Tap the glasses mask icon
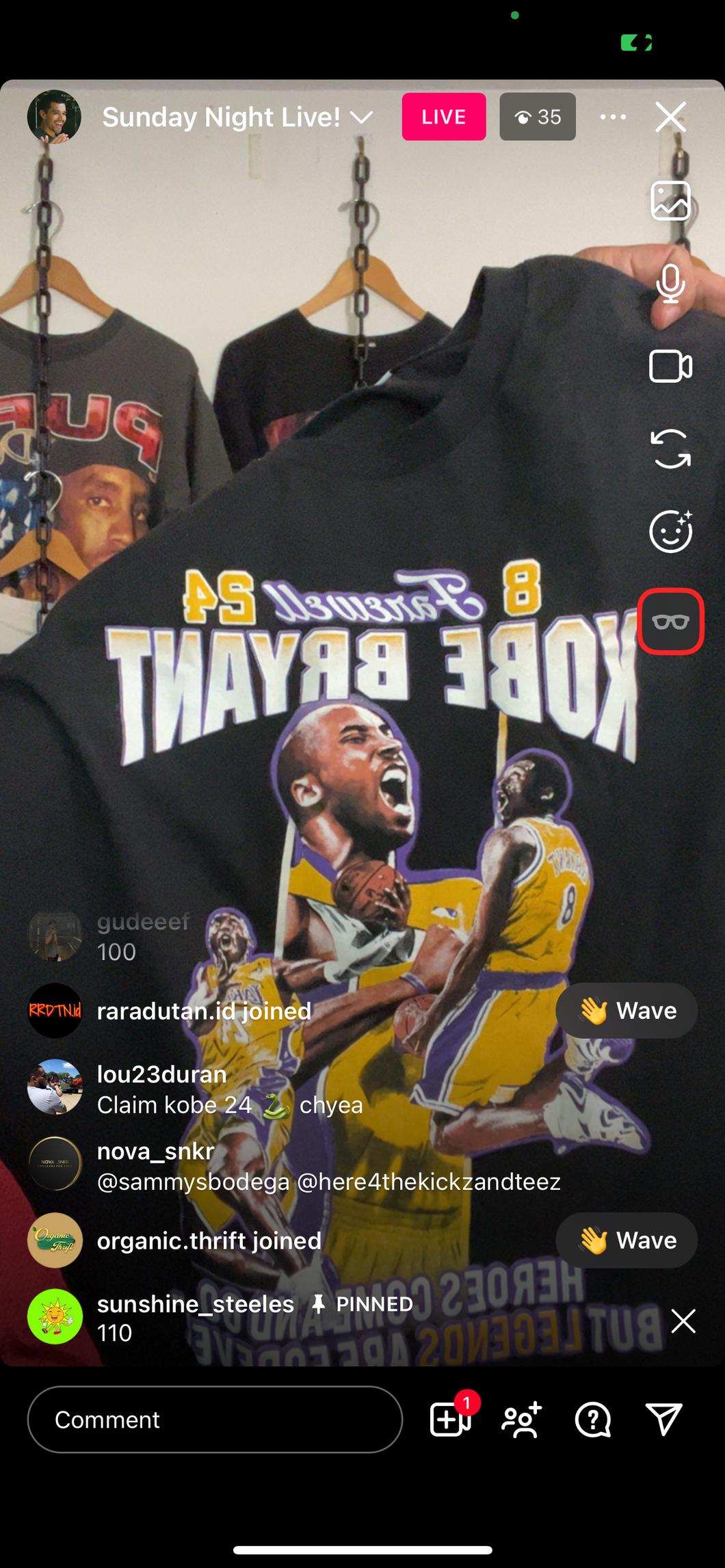 tap(670, 621)
